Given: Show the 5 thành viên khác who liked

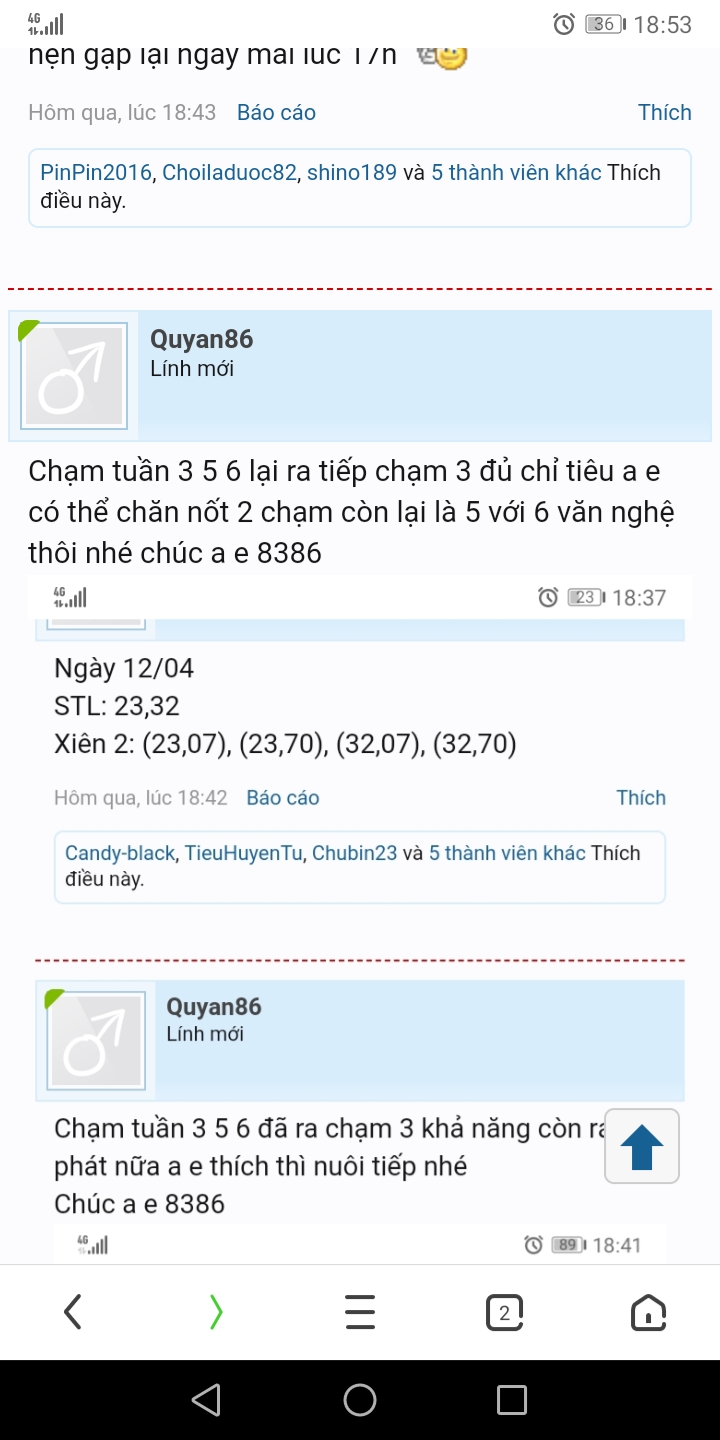Looking at the screenshot, I should [x=516, y=172].
